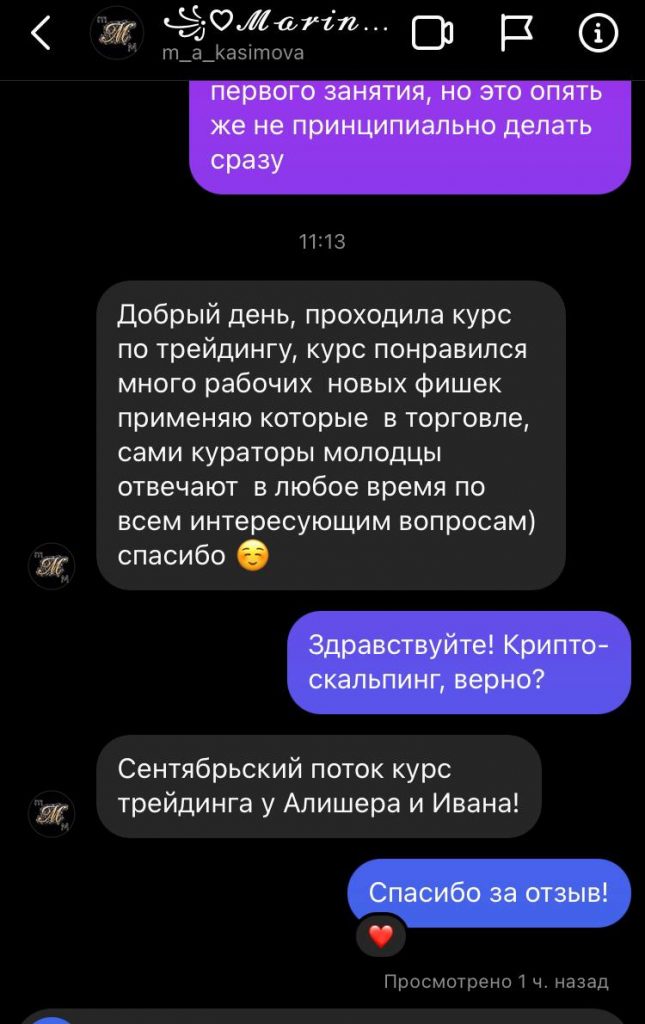Tap sender avatar beside 'Сентябрьский поток' message

(51, 814)
